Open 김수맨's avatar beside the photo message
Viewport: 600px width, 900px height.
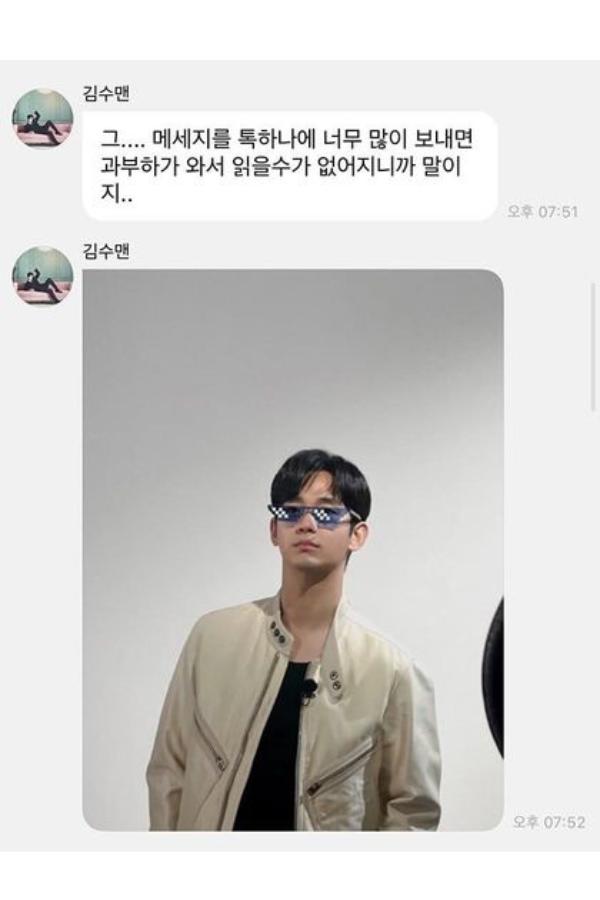point(42,276)
